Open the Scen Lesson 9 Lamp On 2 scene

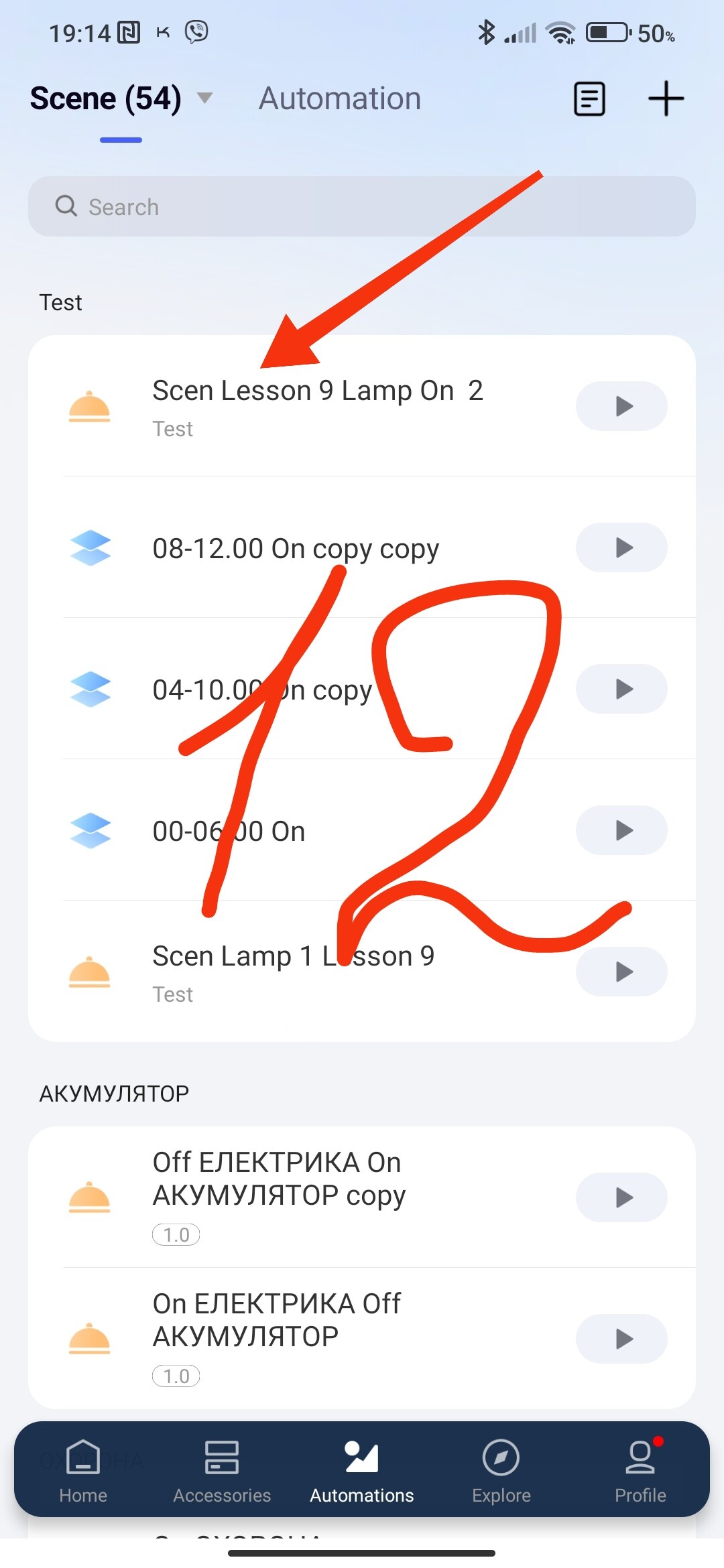coord(317,391)
